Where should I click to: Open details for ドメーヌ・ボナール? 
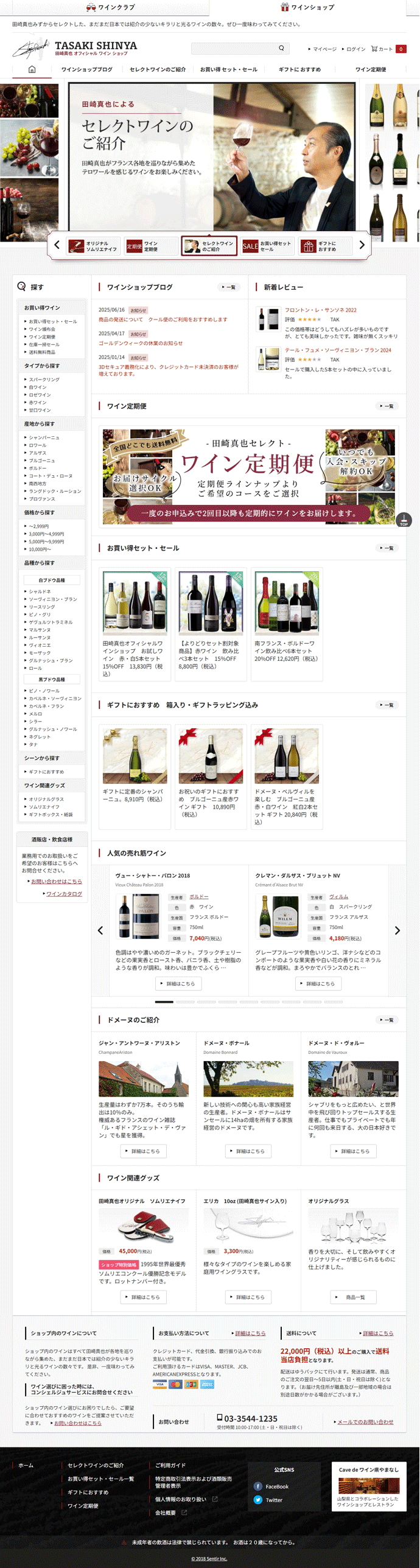point(247,1151)
